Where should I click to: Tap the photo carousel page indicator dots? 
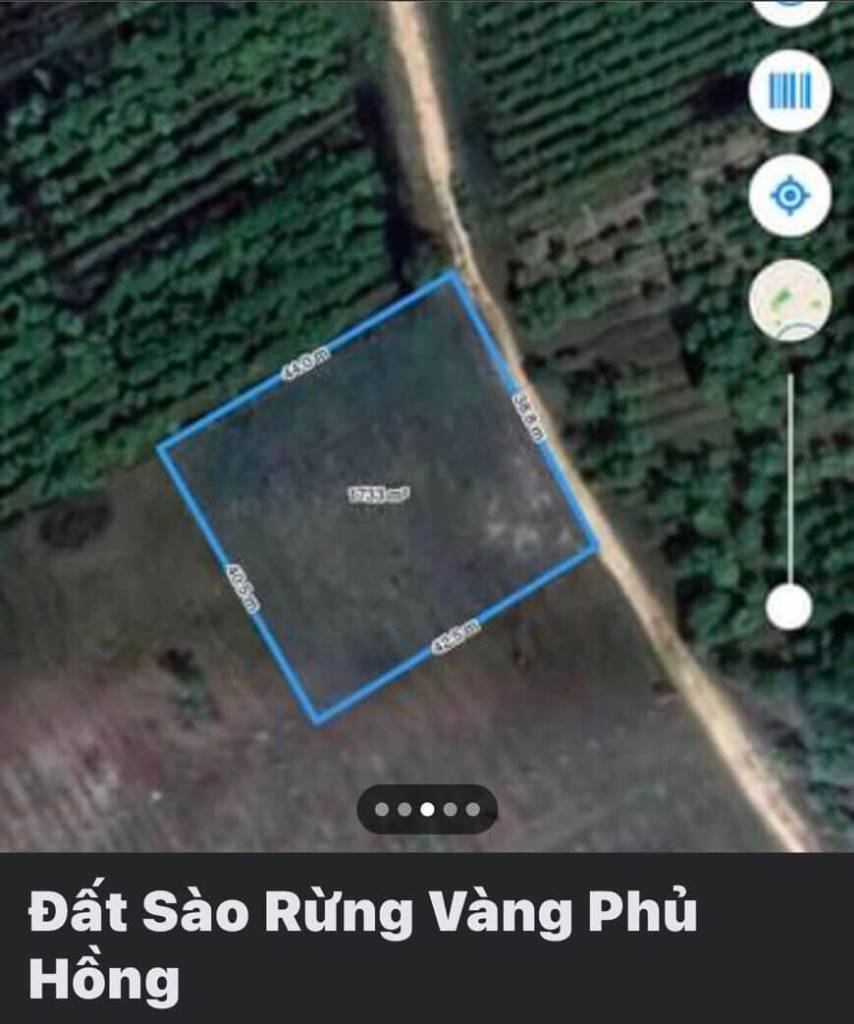pyautogui.click(x=427, y=809)
